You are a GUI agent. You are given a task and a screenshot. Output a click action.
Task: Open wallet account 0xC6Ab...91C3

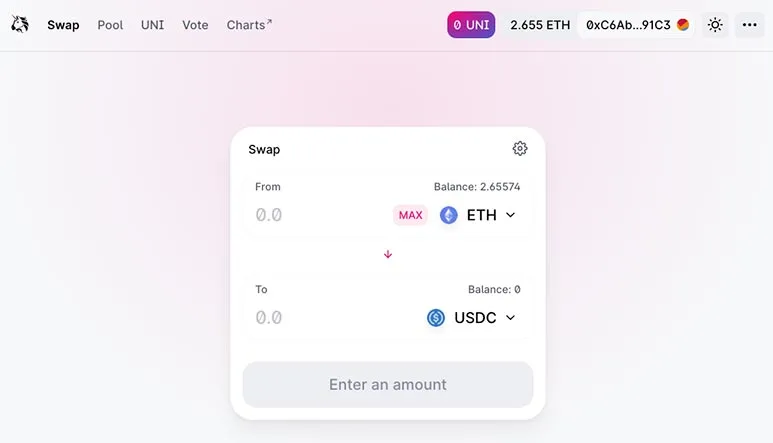[x=636, y=25]
